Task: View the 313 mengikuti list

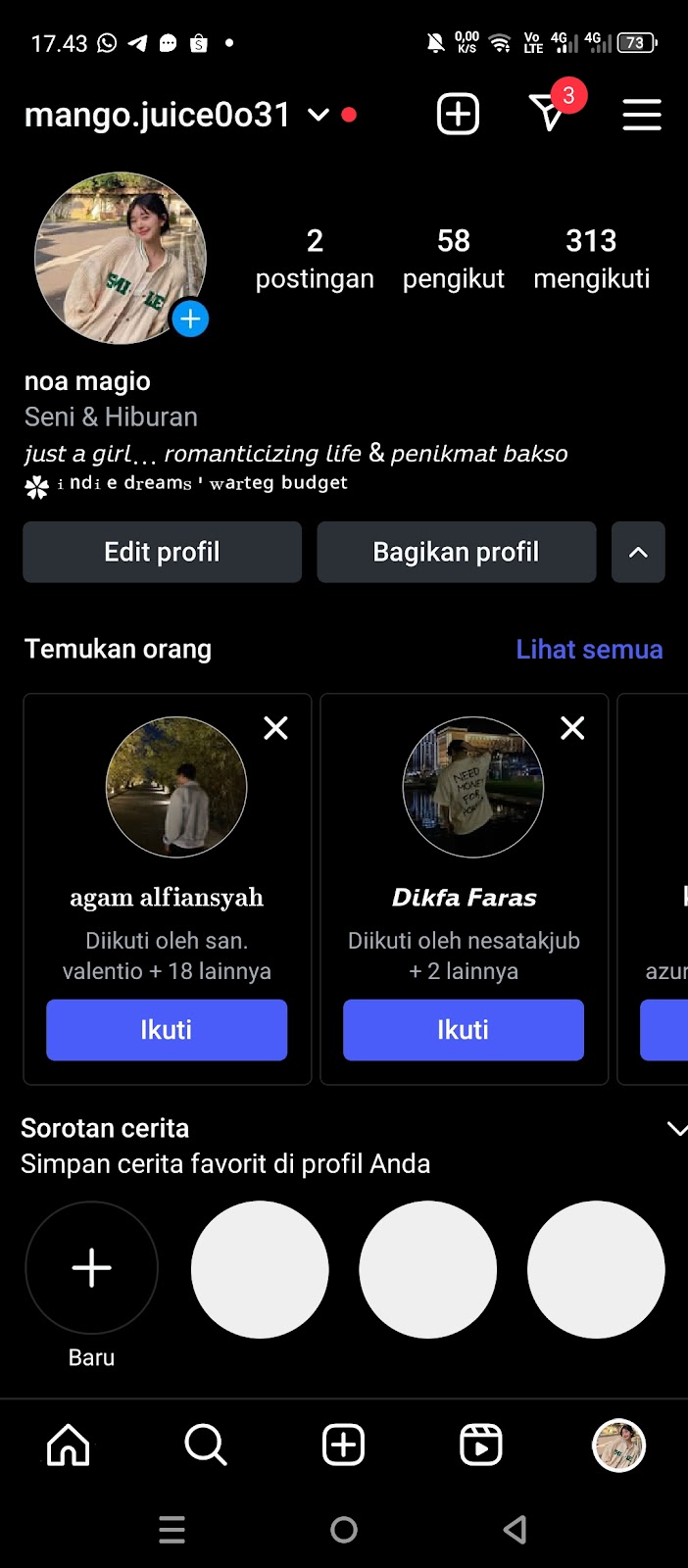Action: pos(591,258)
